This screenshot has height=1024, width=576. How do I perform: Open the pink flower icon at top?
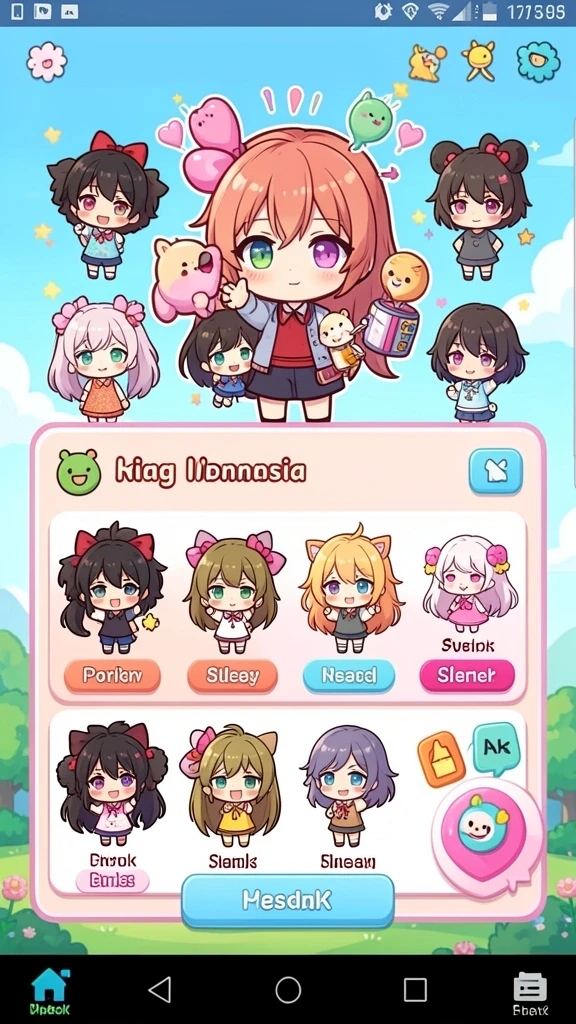point(46,61)
